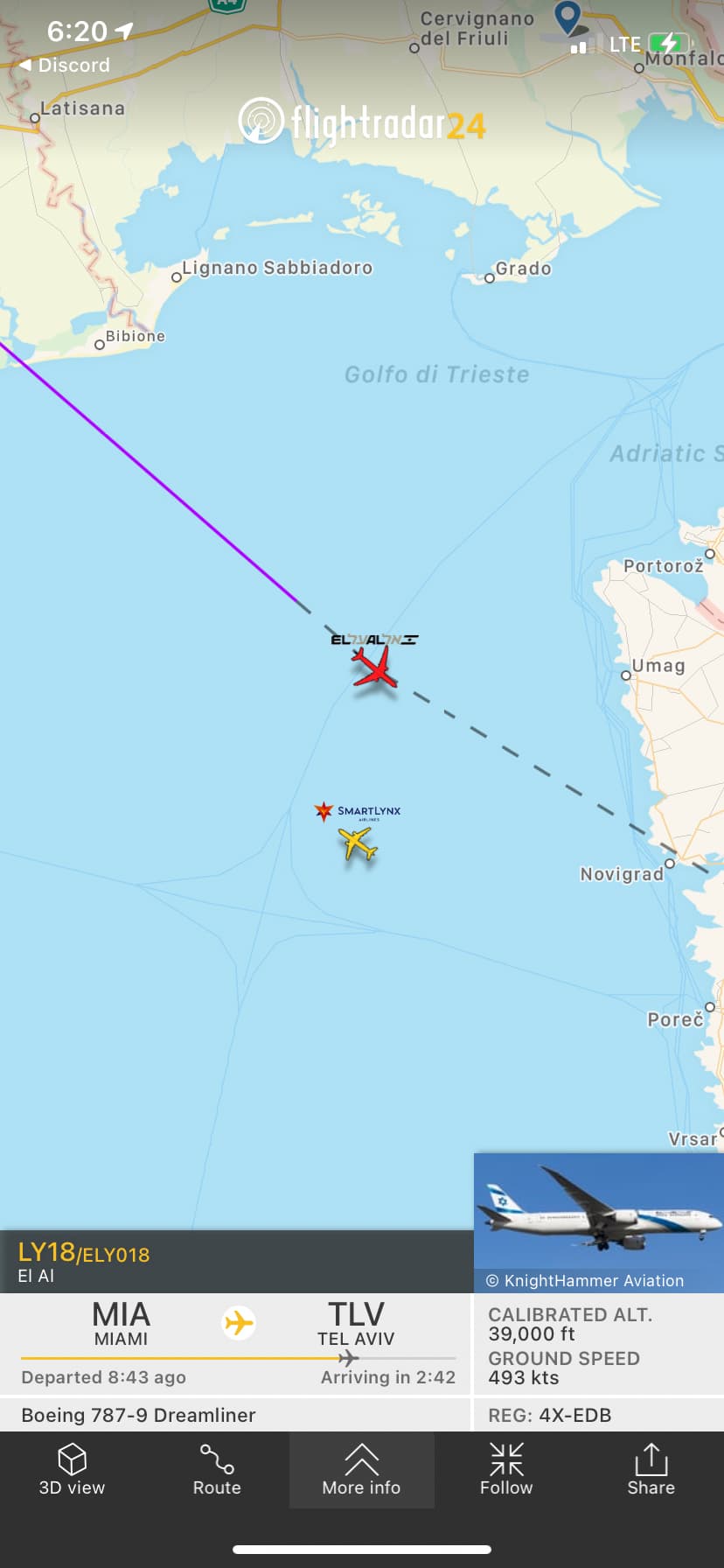
Task: Share this flight
Action: click(x=651, y=1470)
